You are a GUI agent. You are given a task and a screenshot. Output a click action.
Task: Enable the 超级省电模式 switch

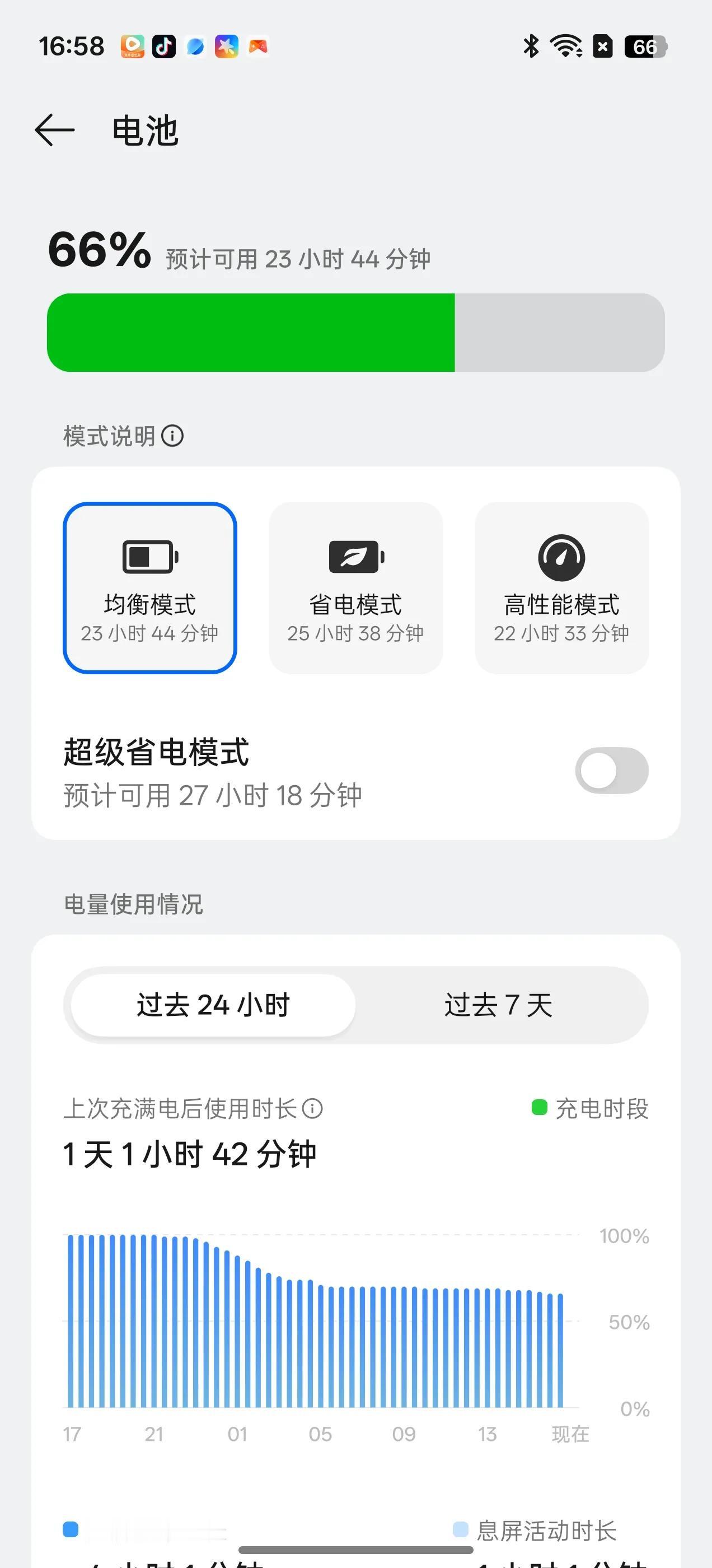[x=612, y=771]
